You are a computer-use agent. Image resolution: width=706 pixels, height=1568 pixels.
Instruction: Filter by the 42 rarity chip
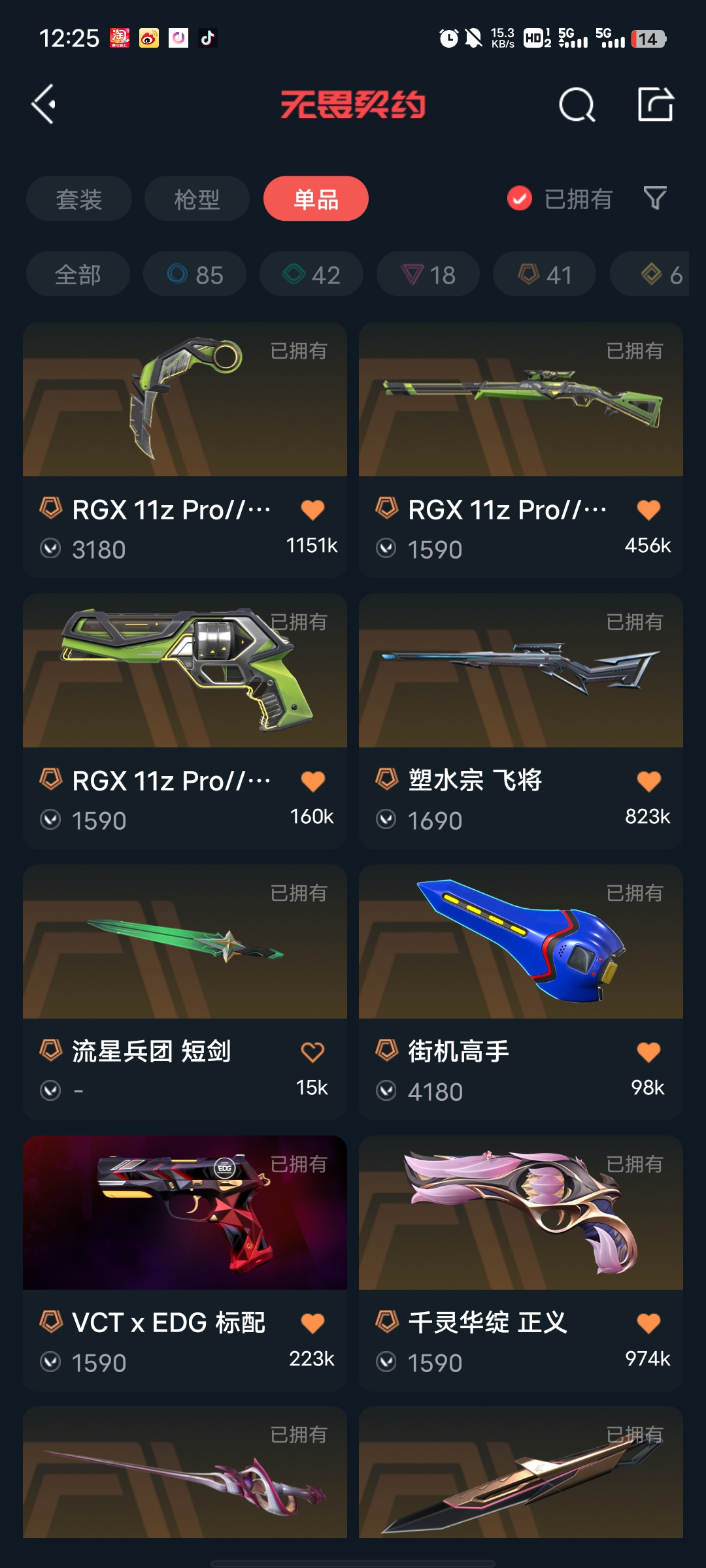pos(311,274)
